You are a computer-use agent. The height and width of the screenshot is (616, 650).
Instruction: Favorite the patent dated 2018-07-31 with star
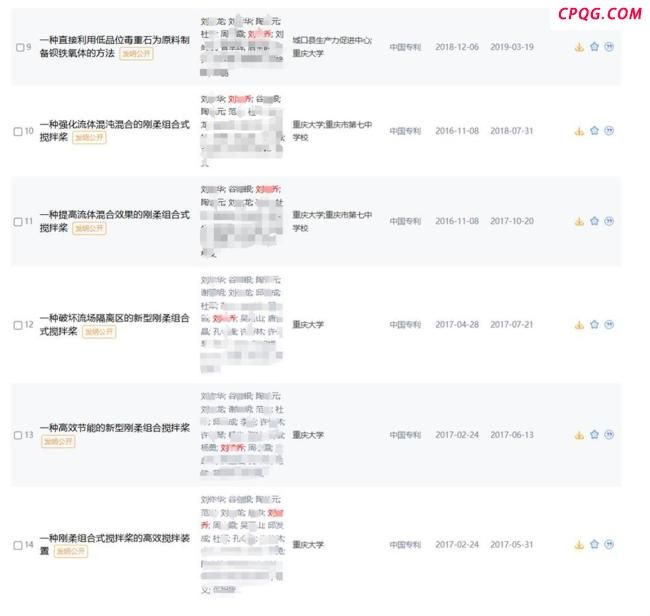pyautogui.click(x=594, y=131)
